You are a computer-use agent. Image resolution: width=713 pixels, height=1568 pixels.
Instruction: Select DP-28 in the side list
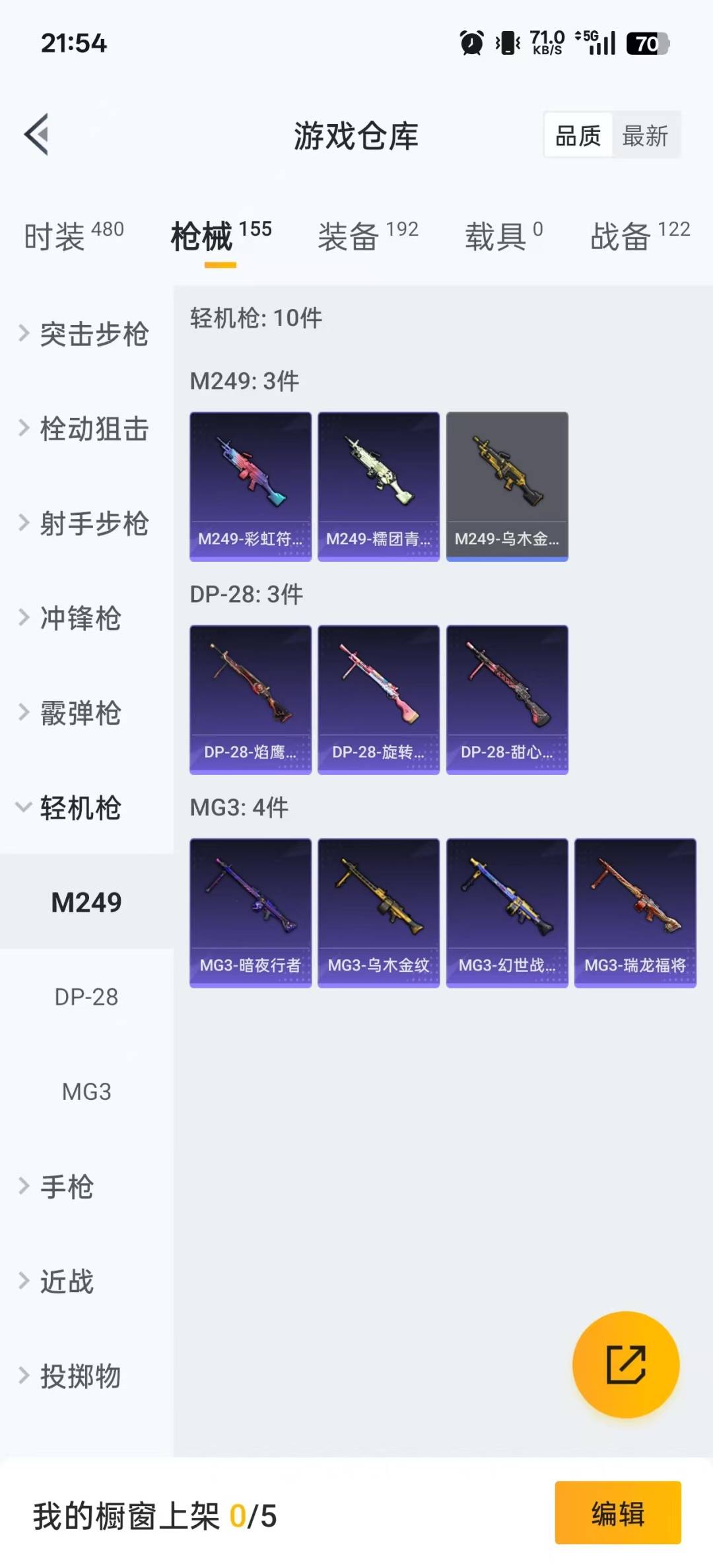pos(86,997)
